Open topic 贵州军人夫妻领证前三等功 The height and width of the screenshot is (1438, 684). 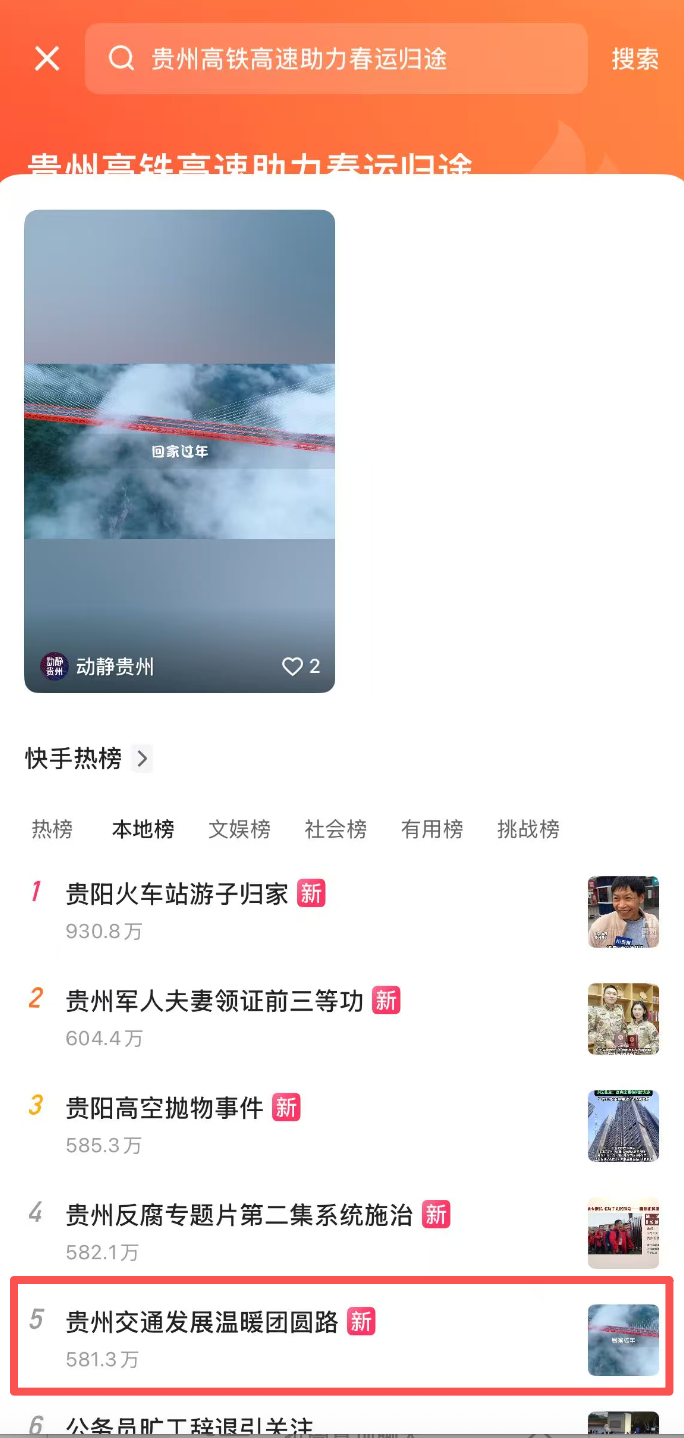pyautogui.click(x=214, y=1001)
